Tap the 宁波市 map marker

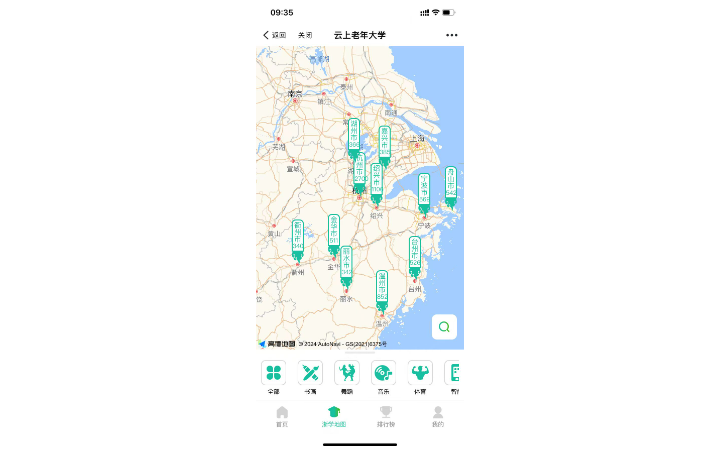(x=424, y=191)
